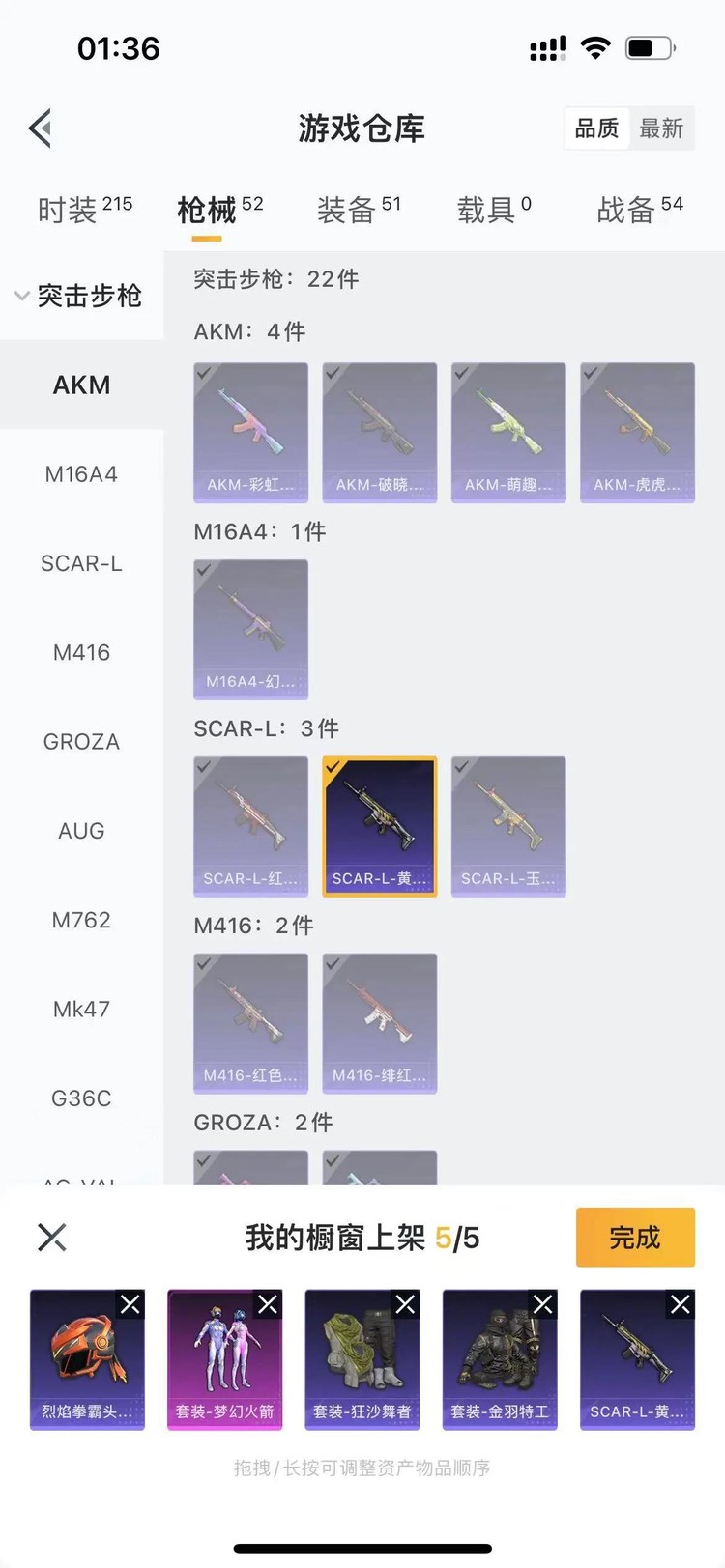Remove 套装-金羽特工 from the showcase

[543, 1305]
